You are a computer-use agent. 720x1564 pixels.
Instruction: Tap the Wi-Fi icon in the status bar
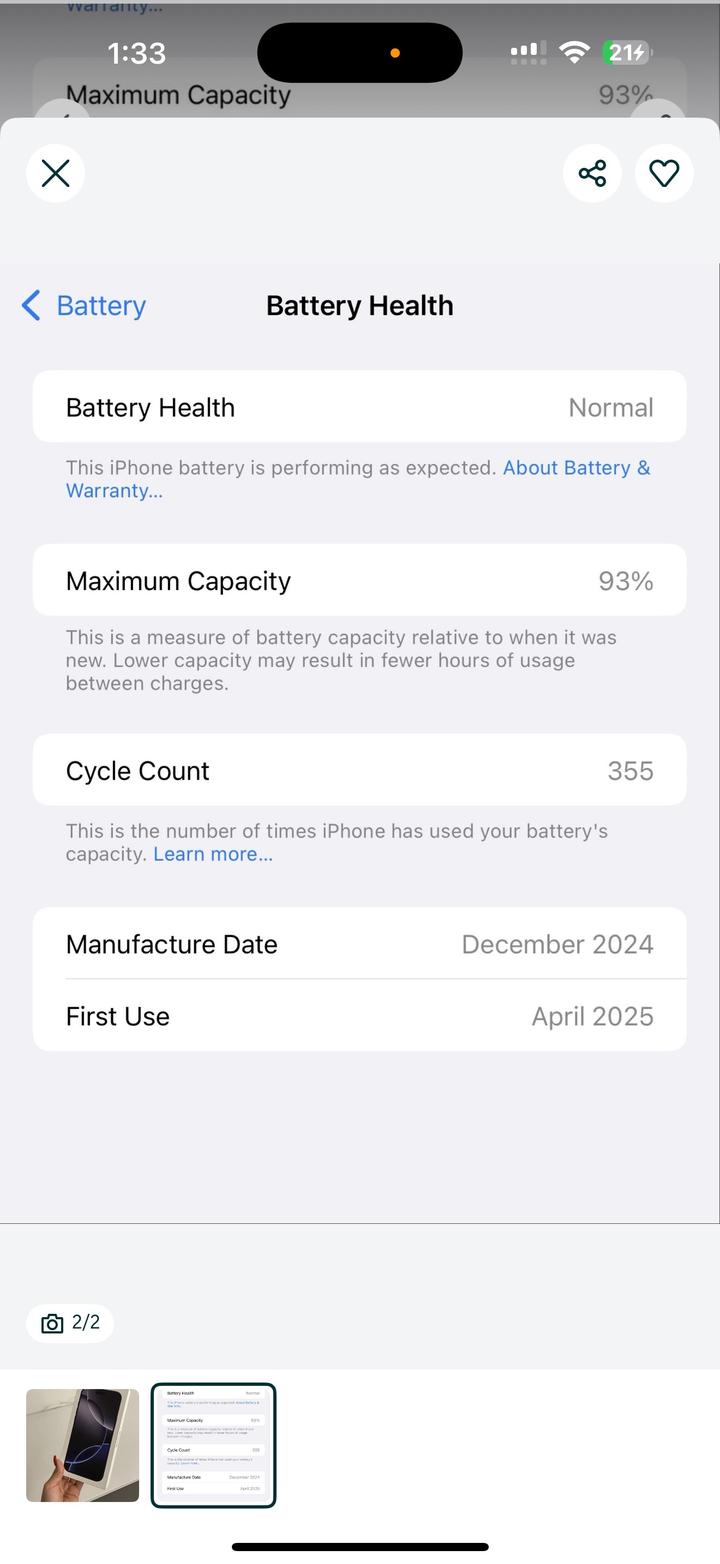coord(575,52)
